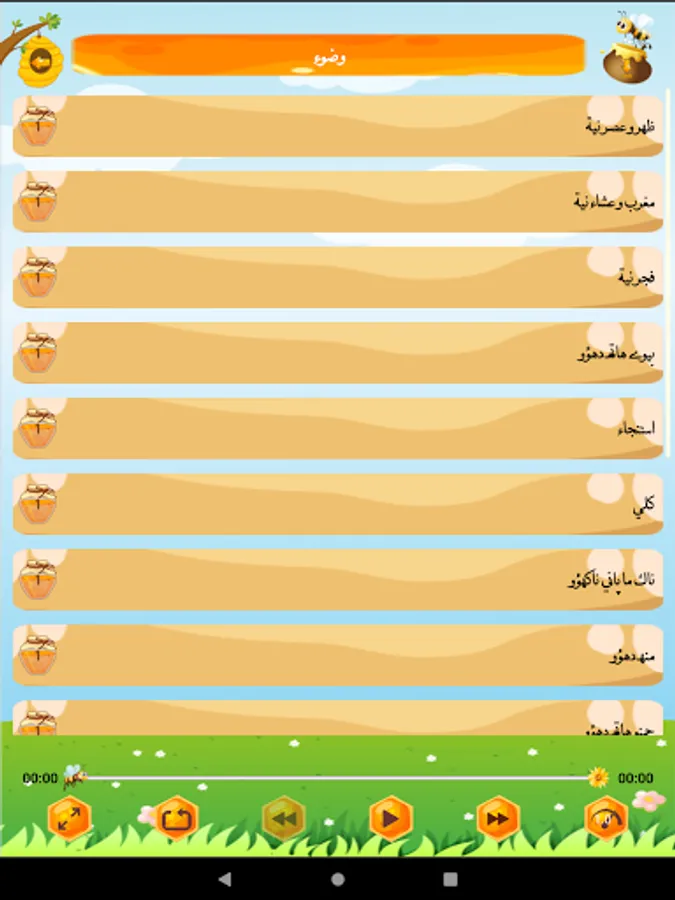Toggle fullscreen with the expand arrows
Screen dimensions: 675x900
(x=69, y=818)
